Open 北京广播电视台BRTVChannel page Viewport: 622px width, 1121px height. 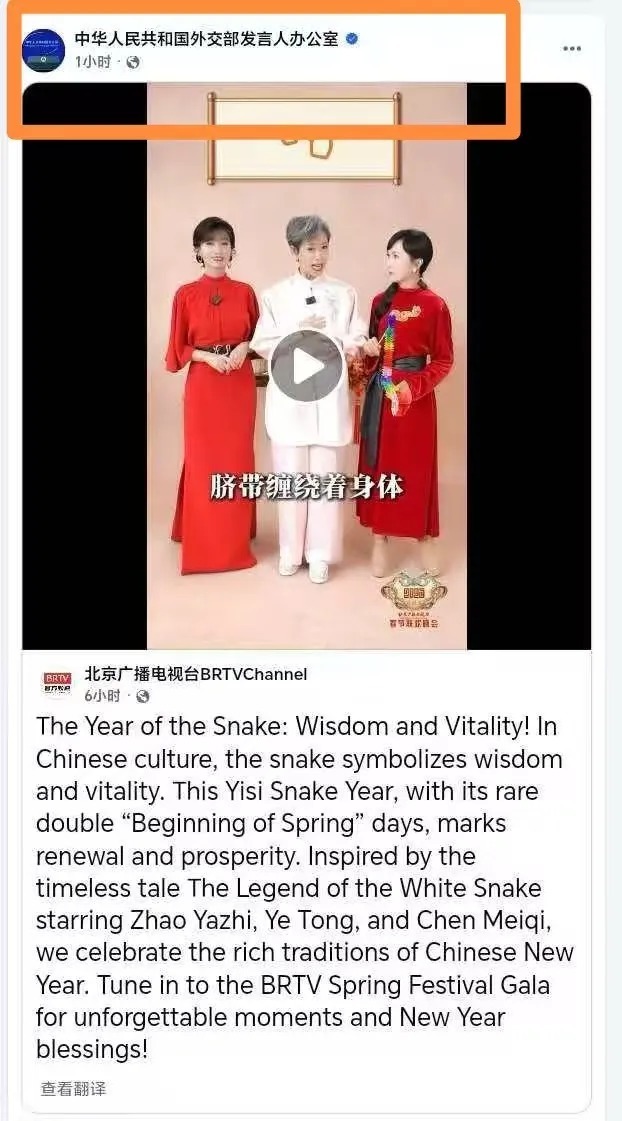(195, 674)
